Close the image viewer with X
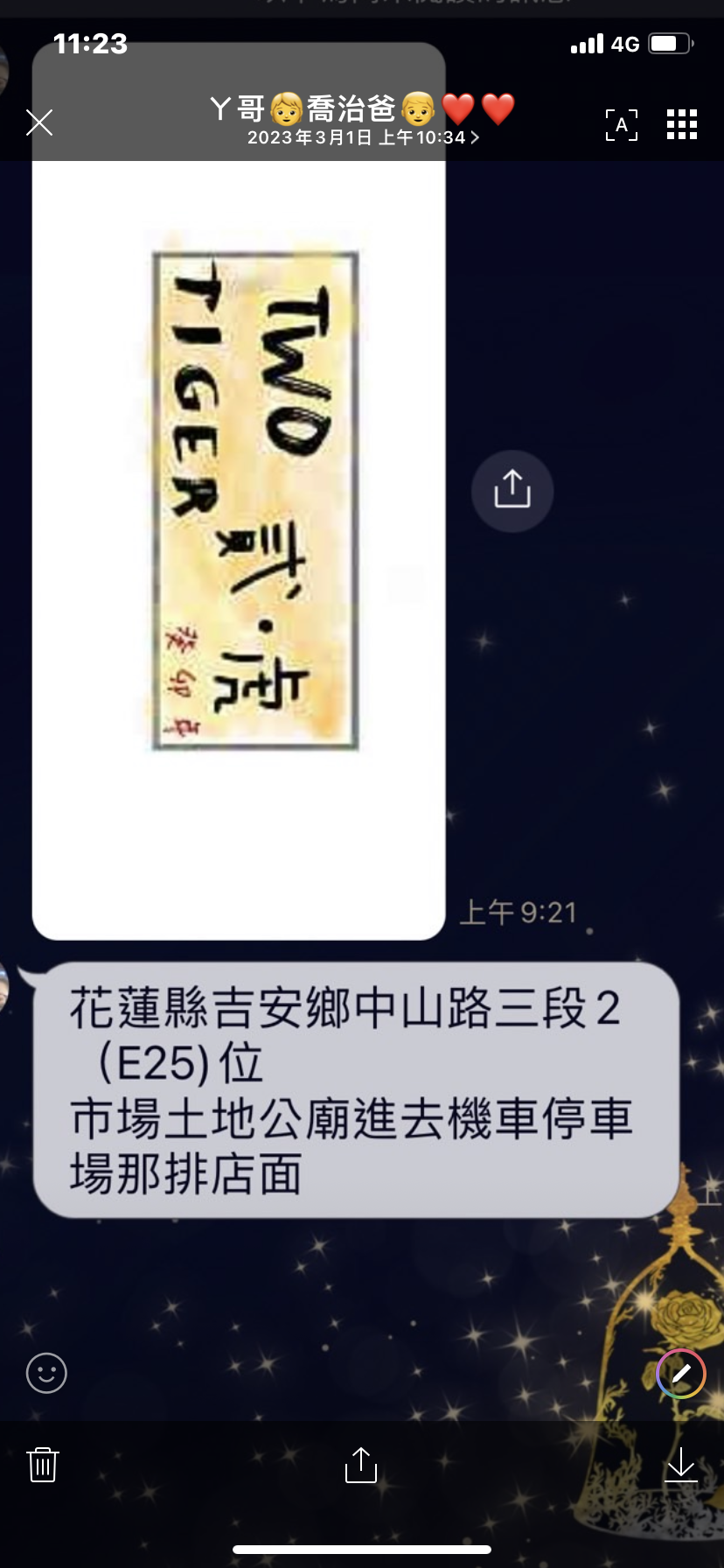This screenshot has height=1568, width=724. pos(39,122)
